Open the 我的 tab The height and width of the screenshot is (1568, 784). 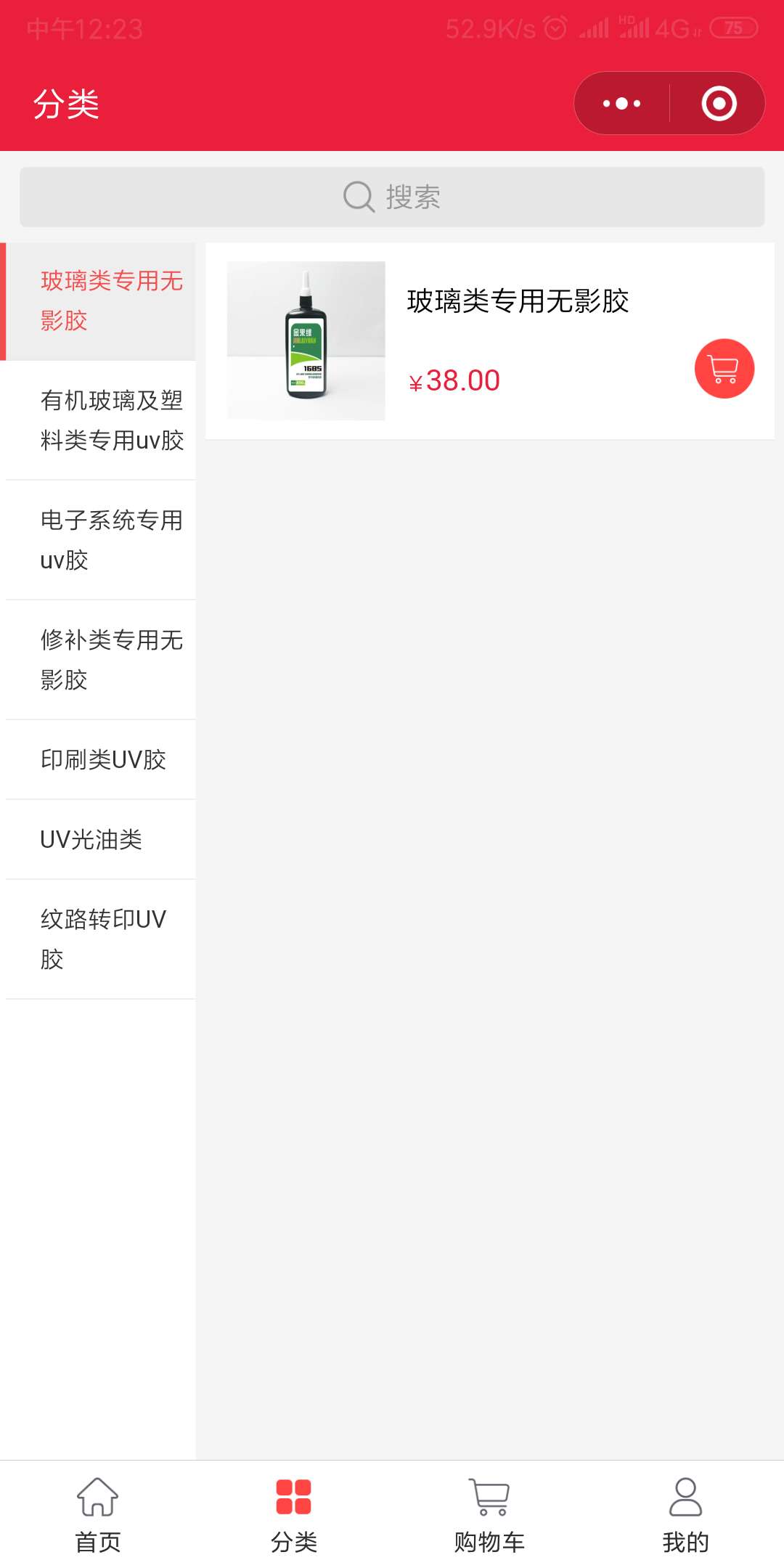click(685, 1514)
